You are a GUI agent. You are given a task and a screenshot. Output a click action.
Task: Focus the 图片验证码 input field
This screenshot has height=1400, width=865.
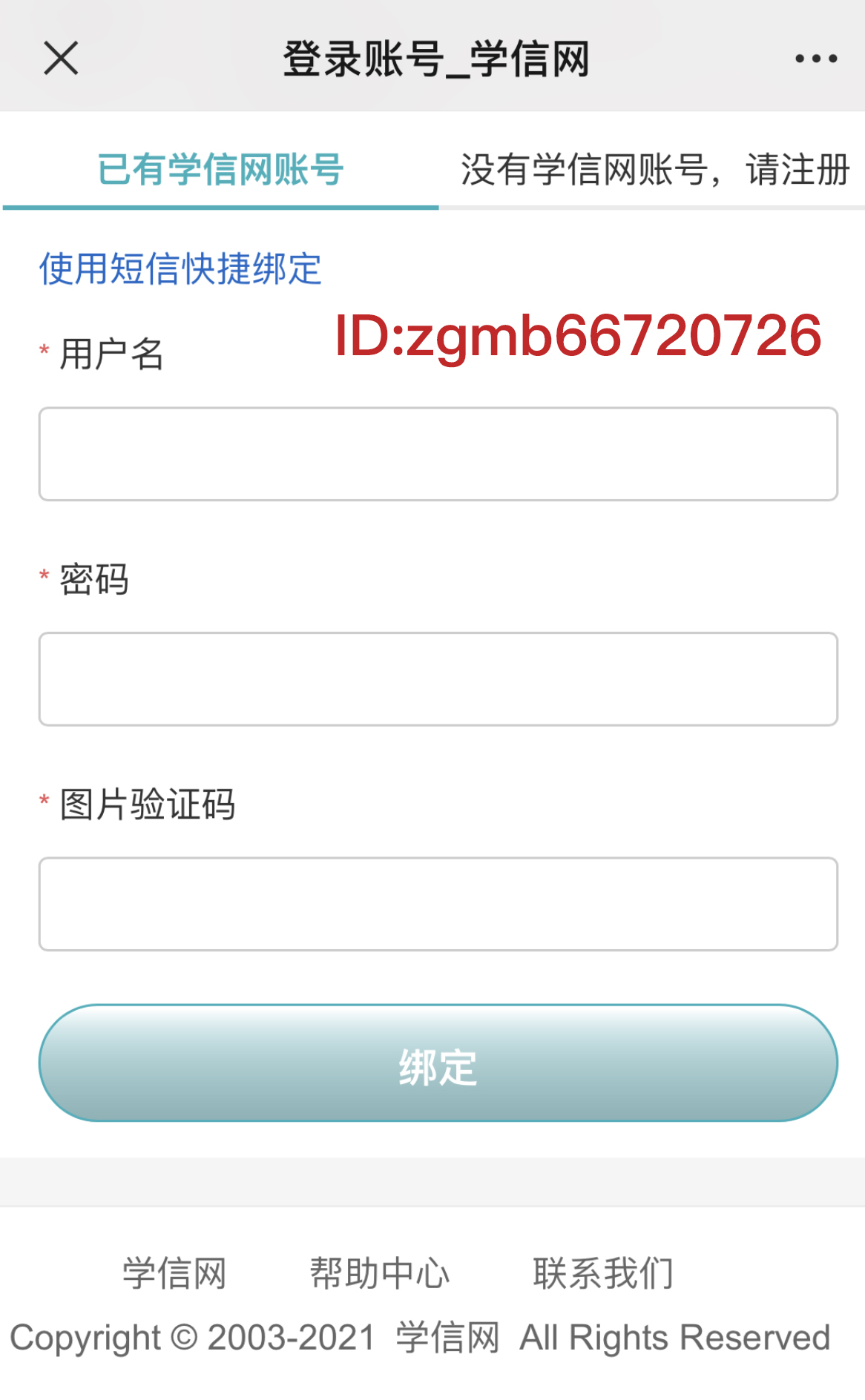click(x=438, y=904)
